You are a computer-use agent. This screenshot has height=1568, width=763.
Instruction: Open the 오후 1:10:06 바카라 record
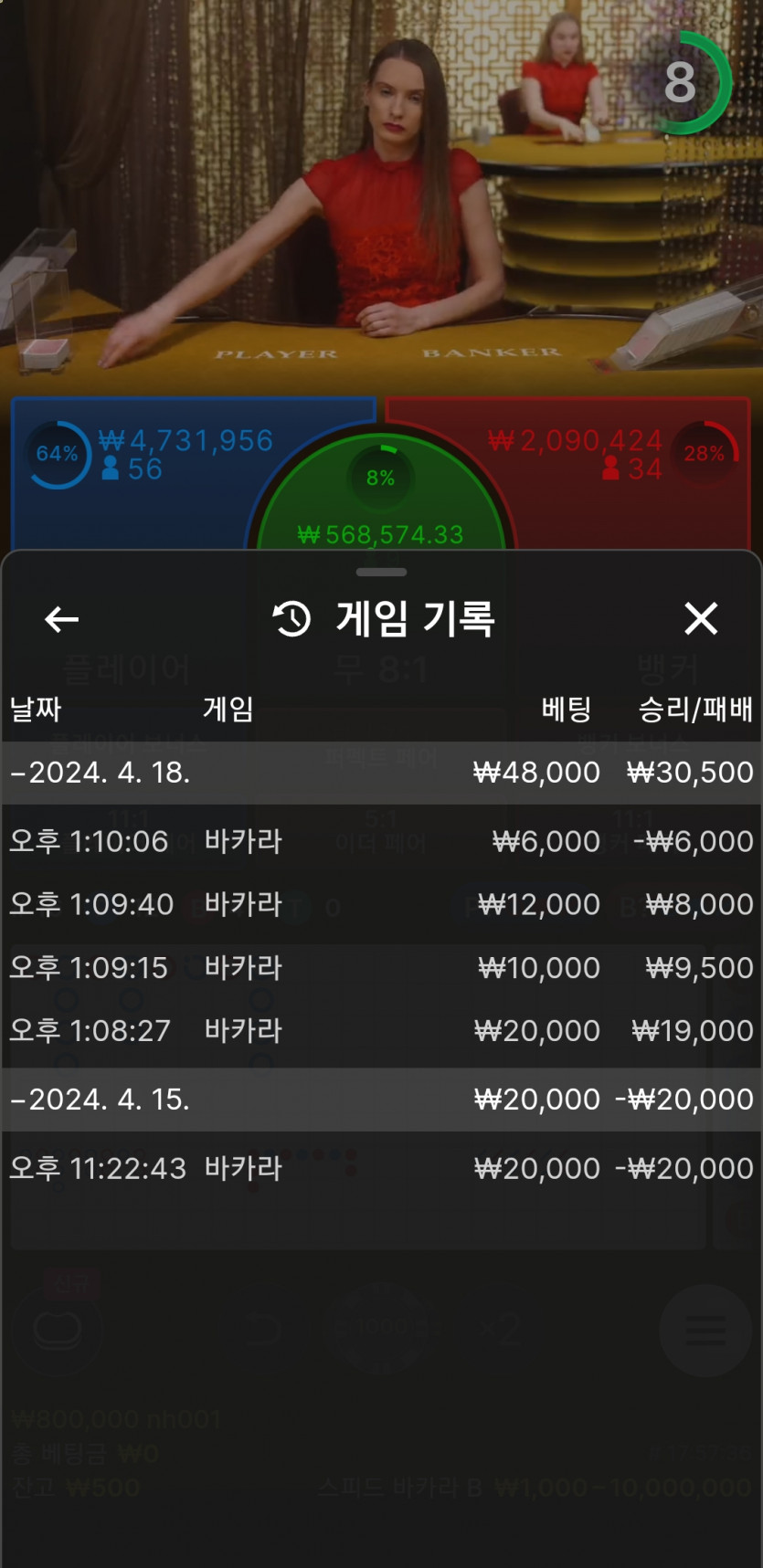click(381, 841)
